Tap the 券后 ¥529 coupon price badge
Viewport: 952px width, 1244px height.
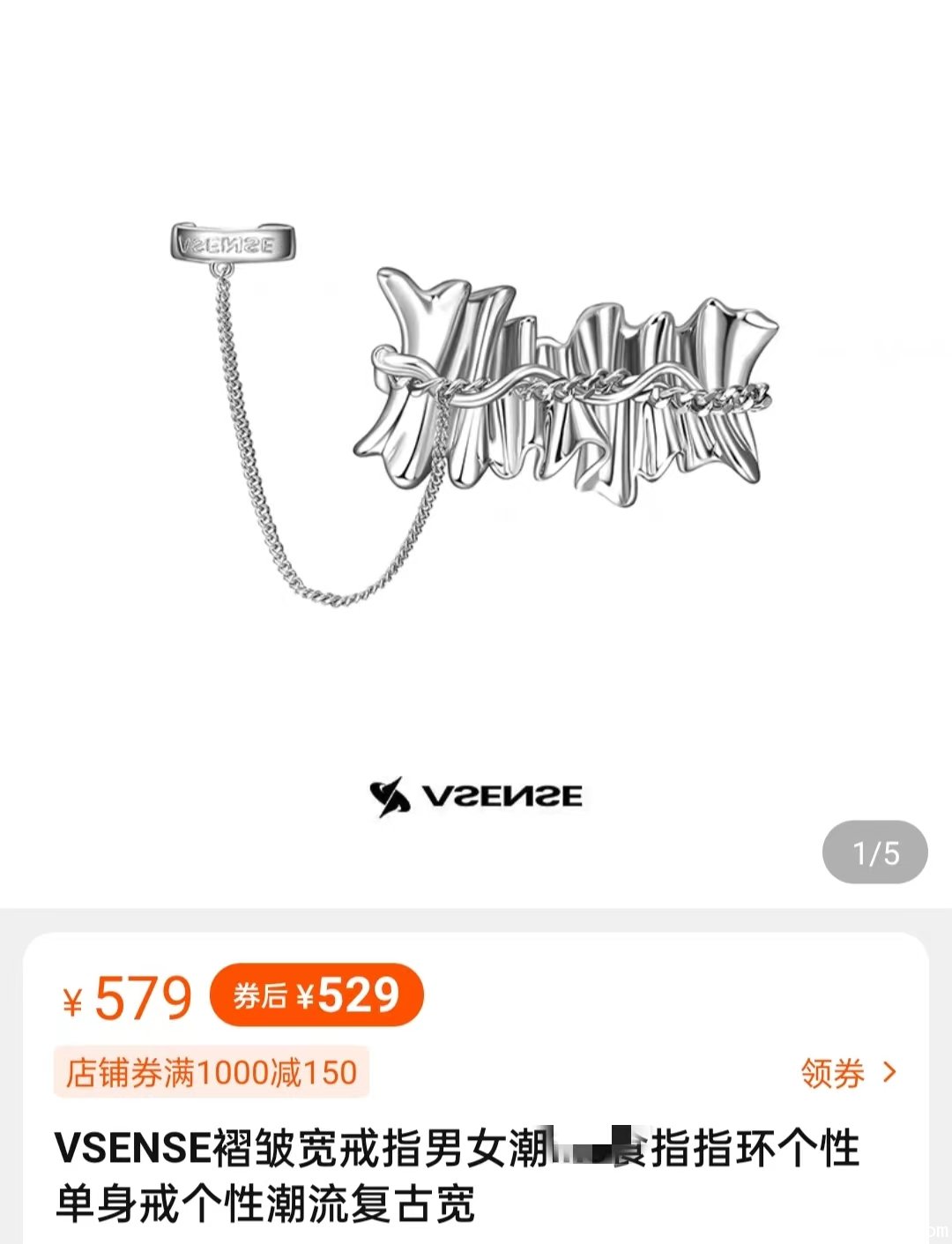[316, 995]
